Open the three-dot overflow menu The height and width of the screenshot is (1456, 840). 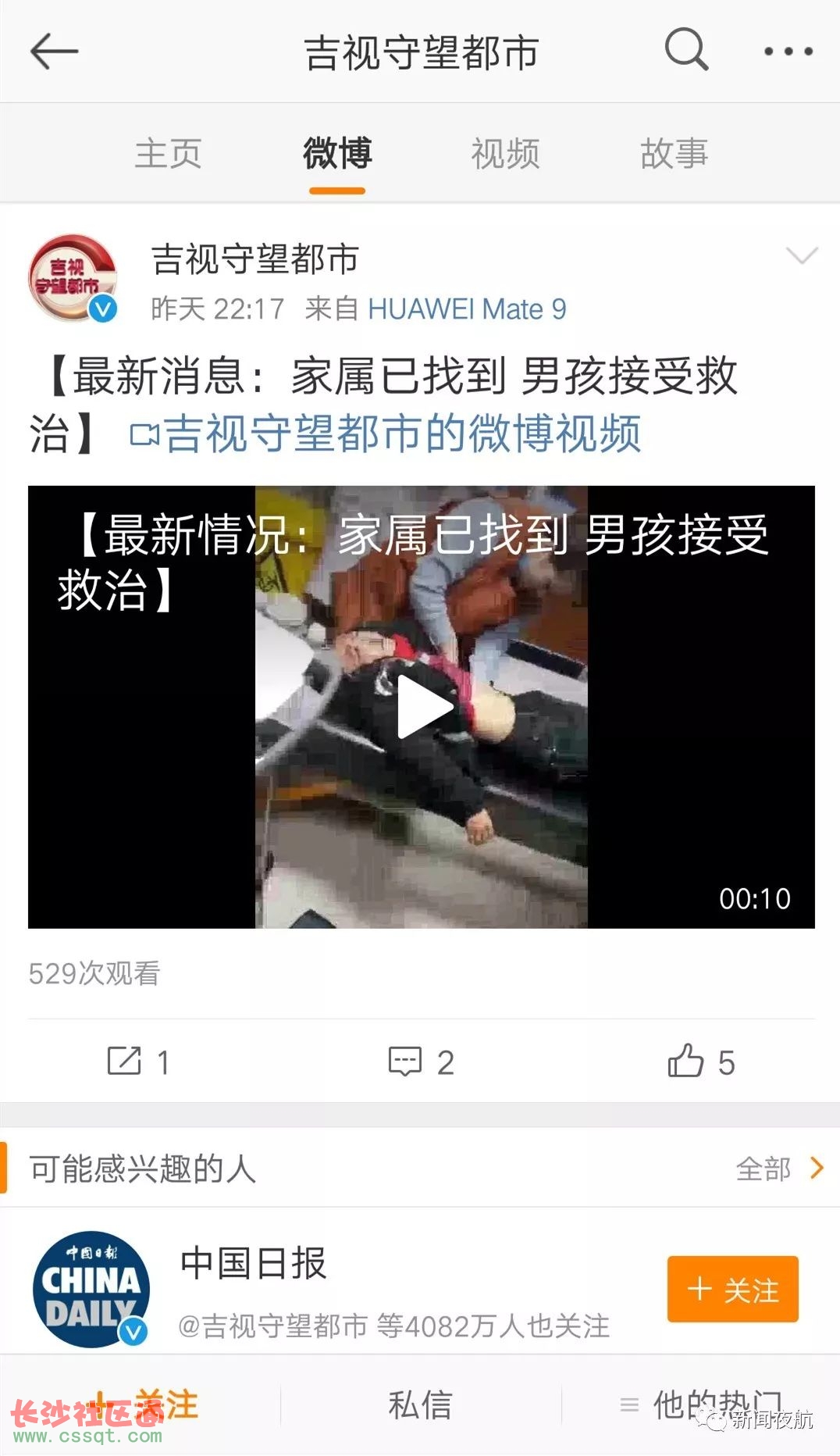coord(788,52)
